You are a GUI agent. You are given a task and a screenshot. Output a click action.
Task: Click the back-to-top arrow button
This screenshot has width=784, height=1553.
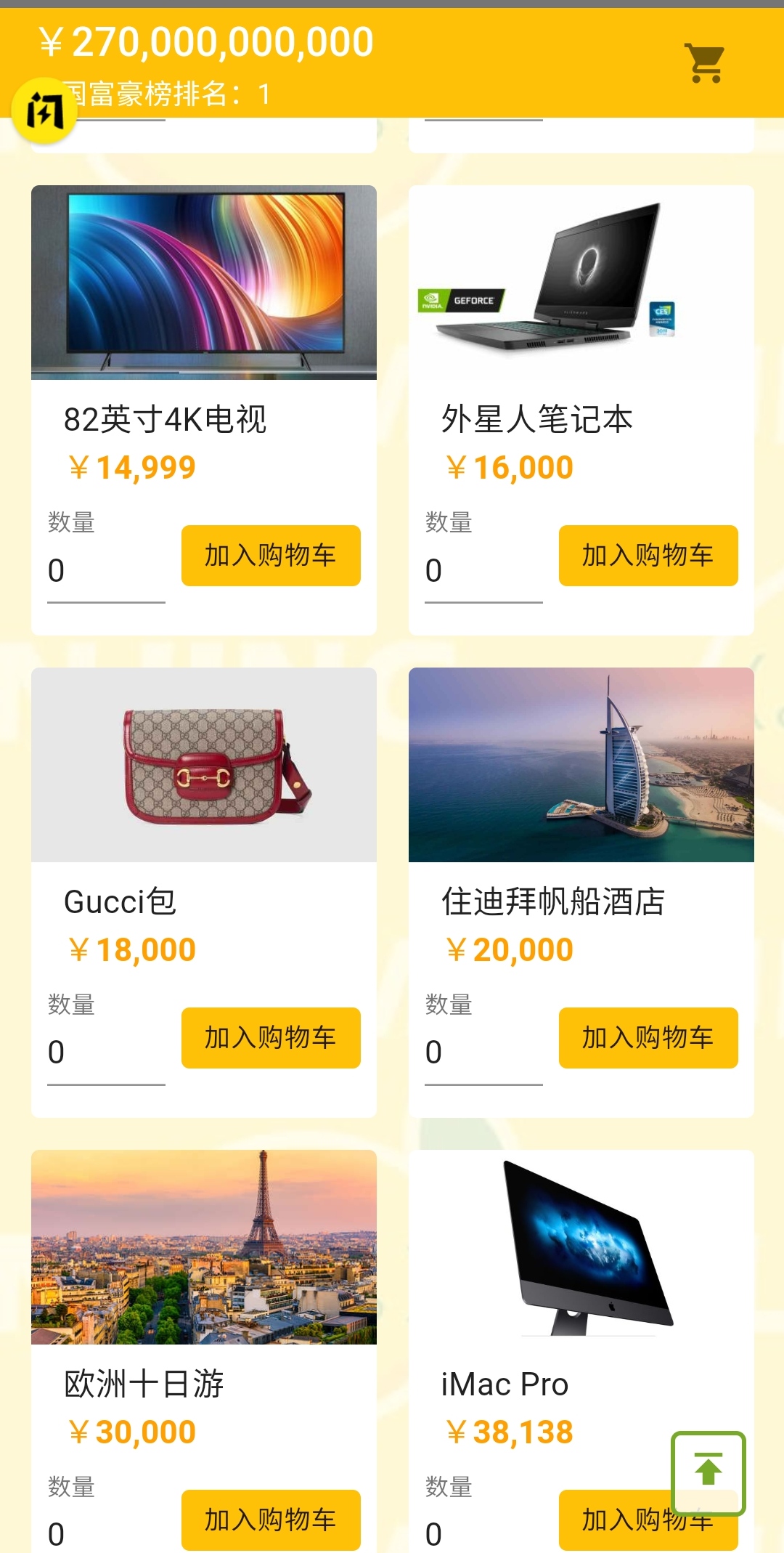pos(708,1473)
